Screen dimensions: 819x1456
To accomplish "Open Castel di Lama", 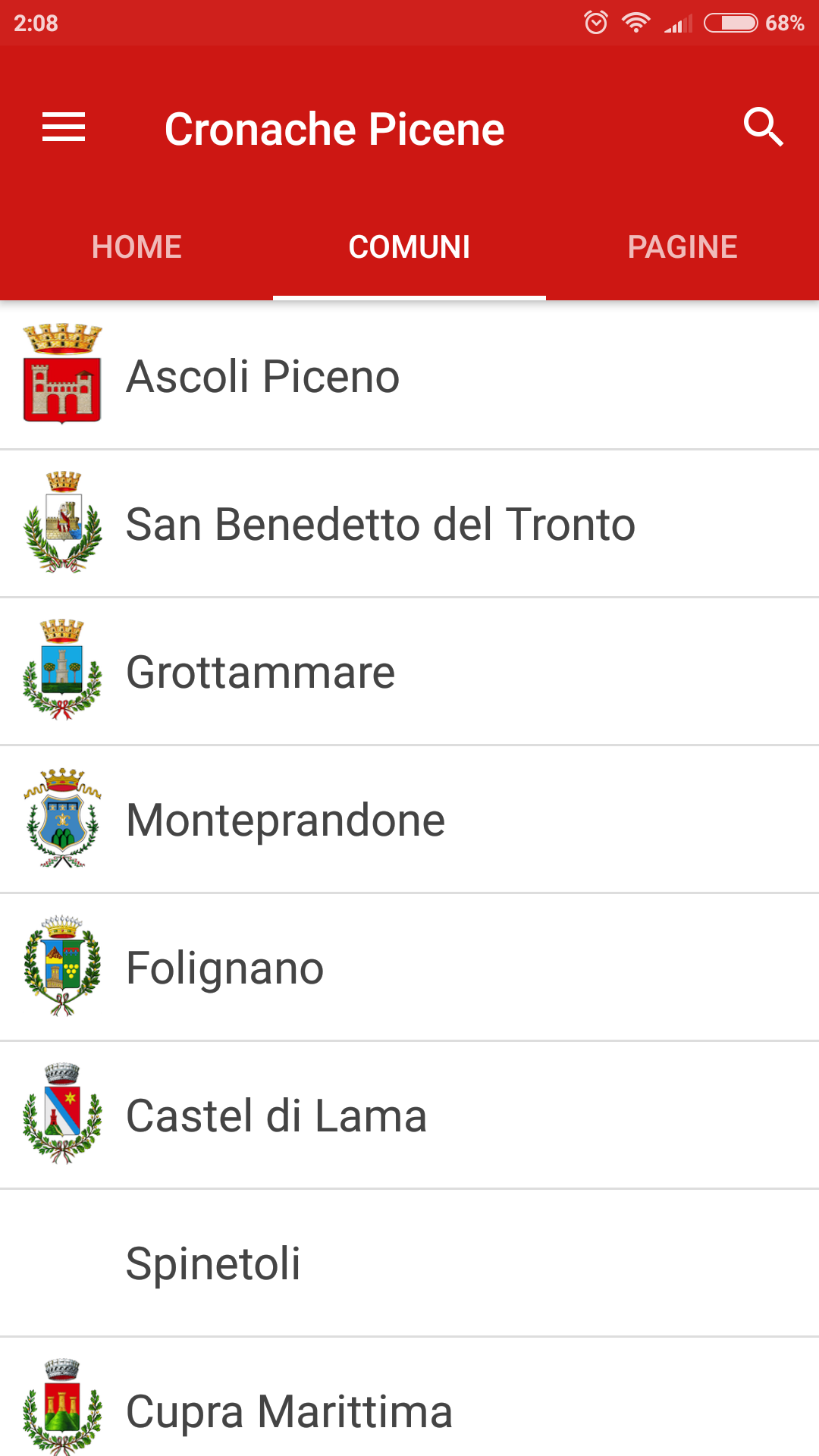I will click(409, 1116).
